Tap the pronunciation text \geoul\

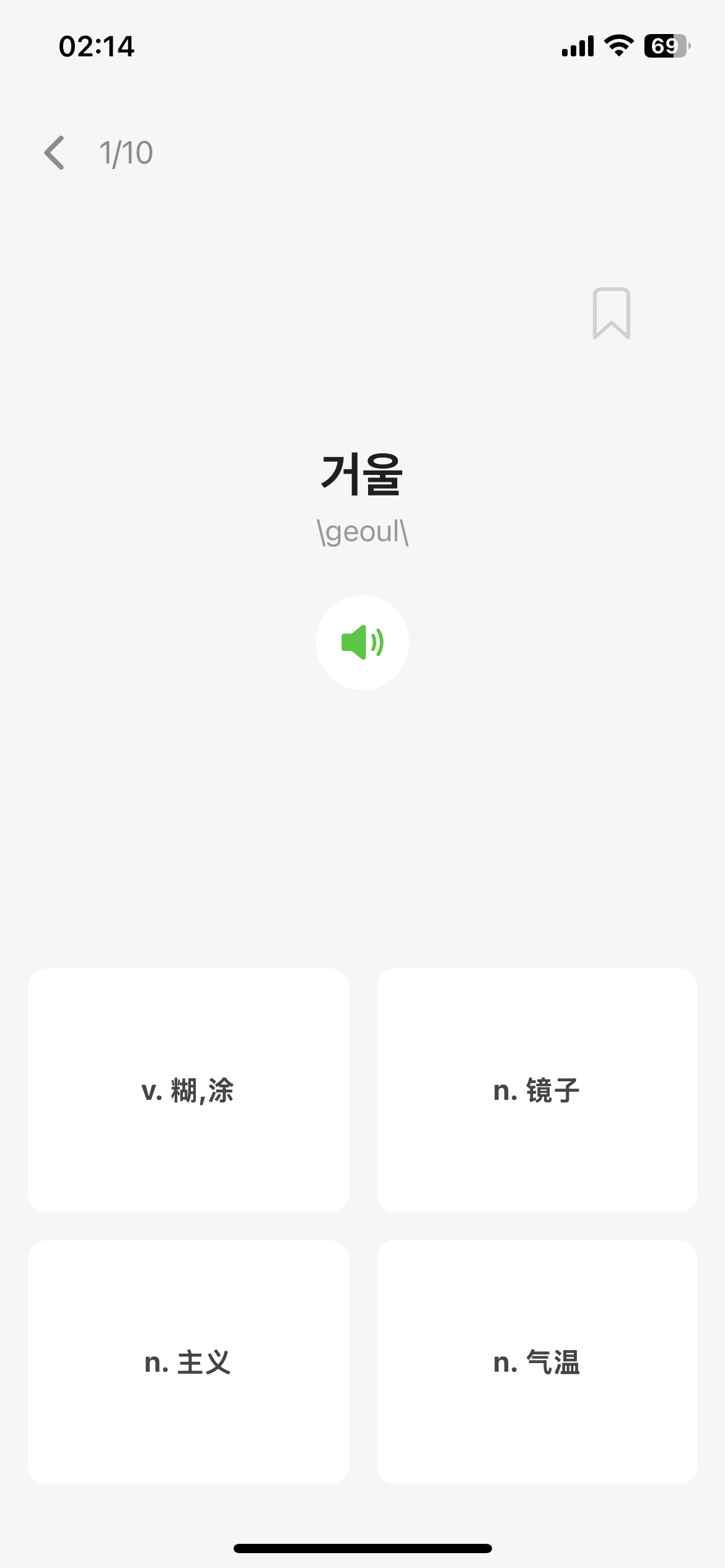coord(362,531)
